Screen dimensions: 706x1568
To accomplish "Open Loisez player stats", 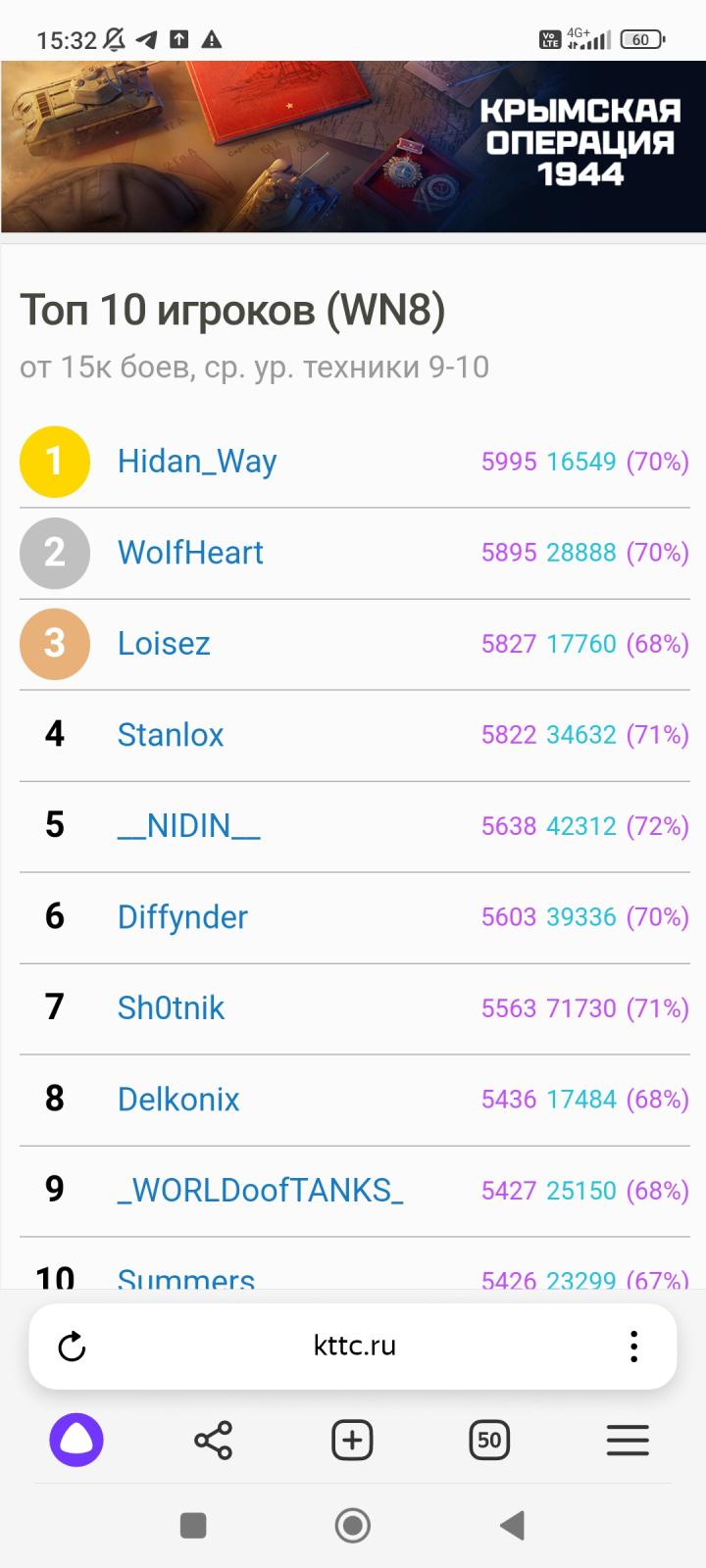I will pyautogui.click(x=164, y=643).
